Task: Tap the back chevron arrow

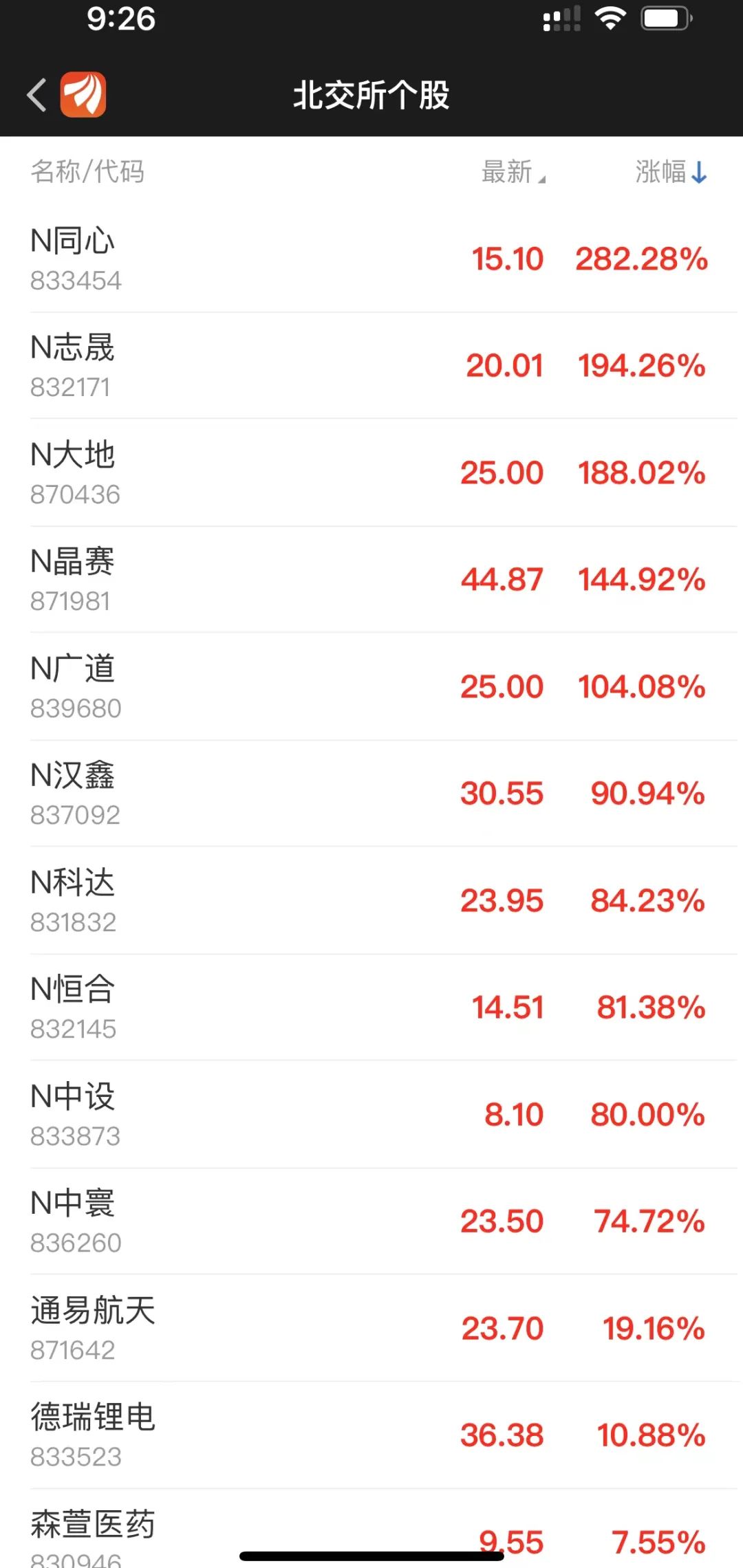Action: click(x=36, y=94)
